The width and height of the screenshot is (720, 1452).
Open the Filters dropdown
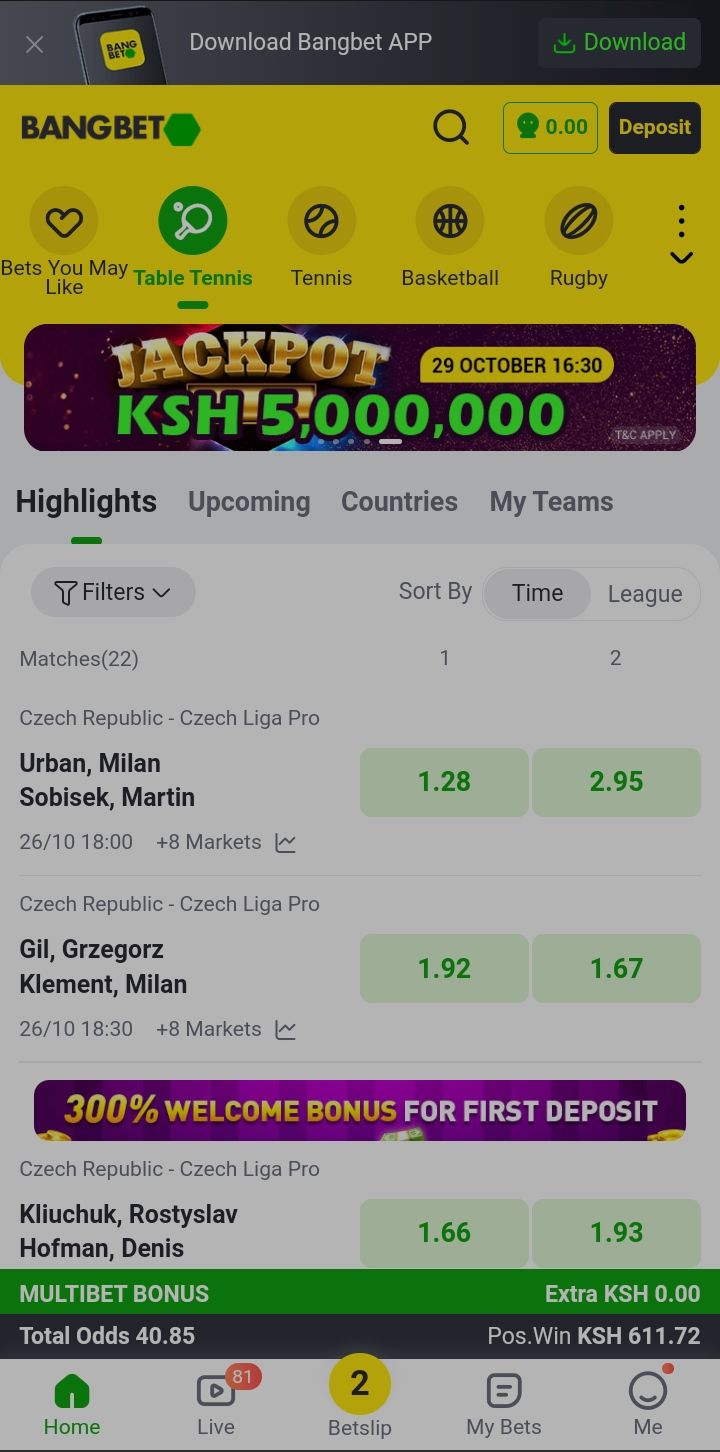[113, 592]
